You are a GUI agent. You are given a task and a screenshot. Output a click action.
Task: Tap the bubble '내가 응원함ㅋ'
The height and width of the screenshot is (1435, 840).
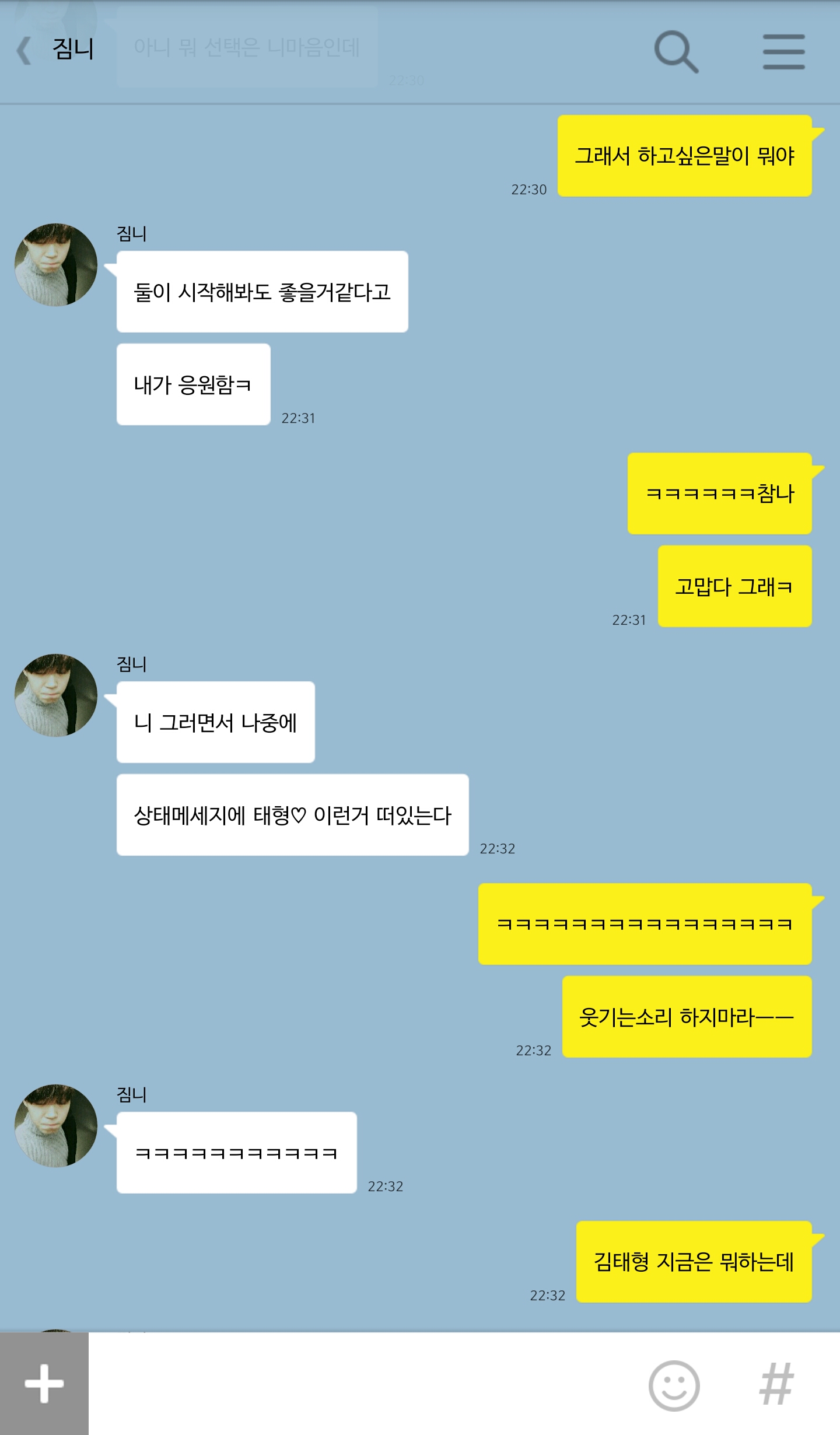[x=192, y=382]
